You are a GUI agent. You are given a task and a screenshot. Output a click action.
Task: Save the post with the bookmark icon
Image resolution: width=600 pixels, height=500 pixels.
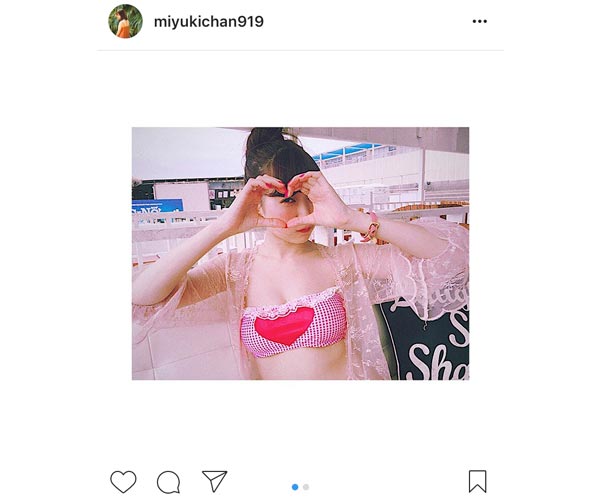(x=477, y=481)
